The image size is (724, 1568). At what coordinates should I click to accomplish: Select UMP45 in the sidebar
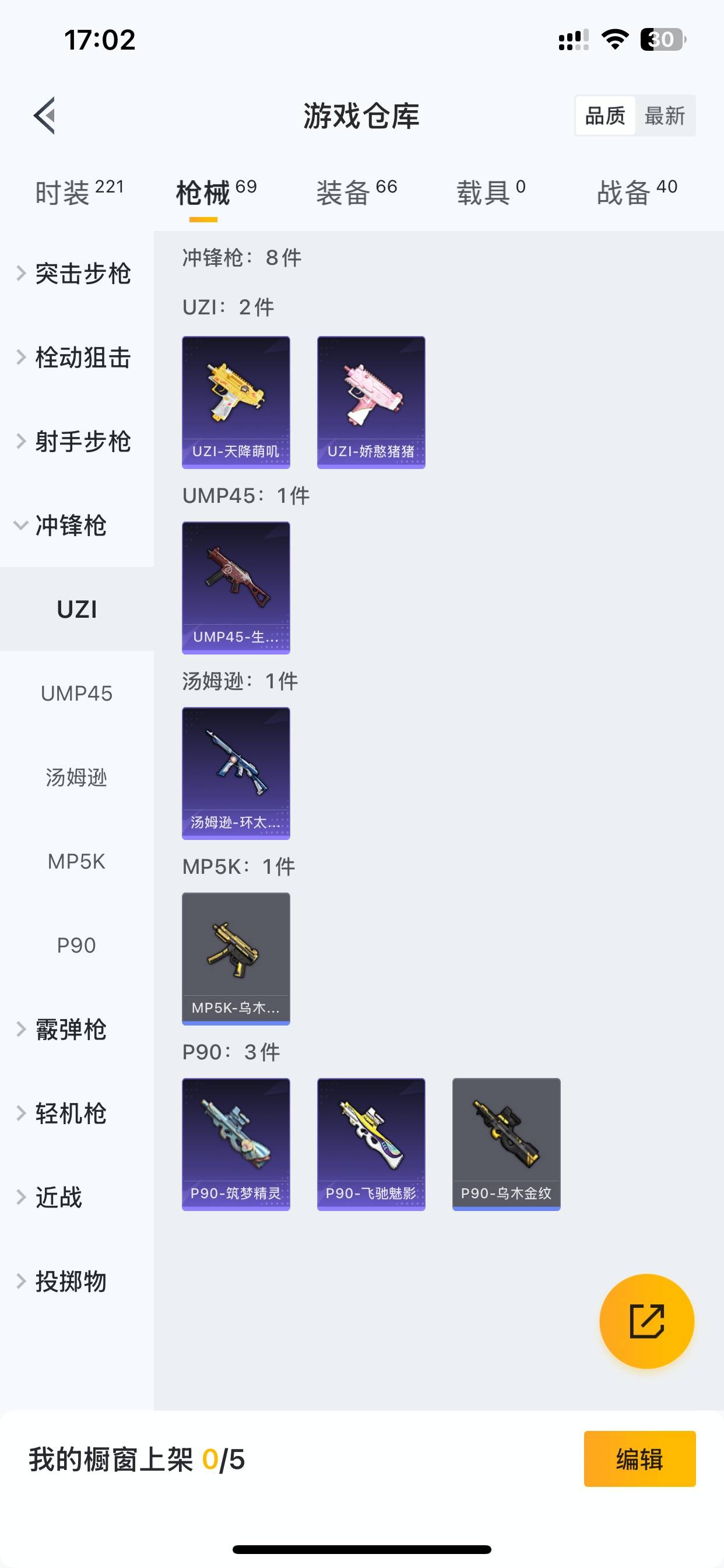(77, 694)
